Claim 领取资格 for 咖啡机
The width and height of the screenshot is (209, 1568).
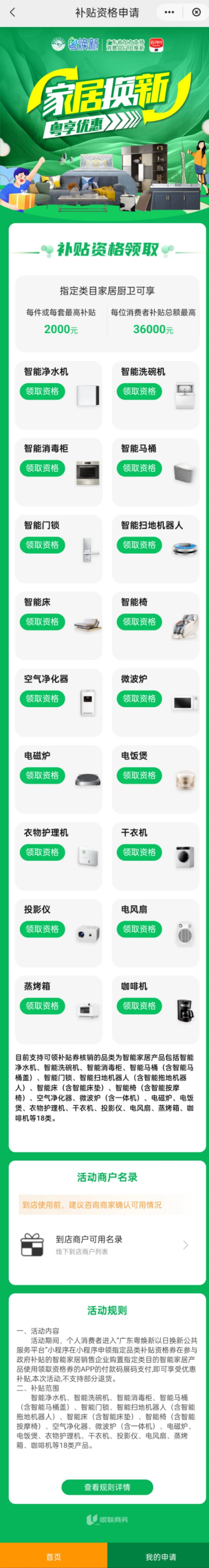coord(139,1006)
